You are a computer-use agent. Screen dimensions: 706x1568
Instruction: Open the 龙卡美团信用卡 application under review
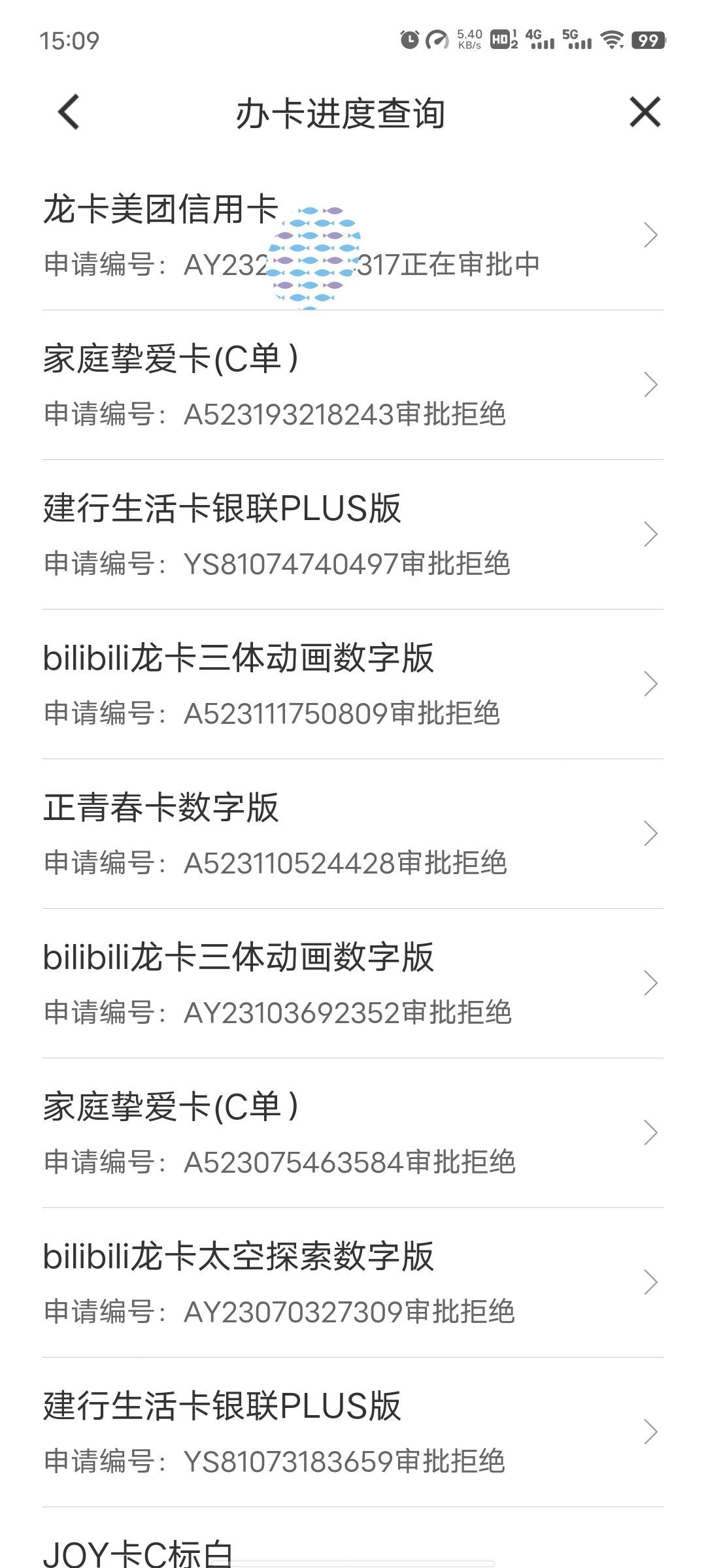click(x=353, y=235)
